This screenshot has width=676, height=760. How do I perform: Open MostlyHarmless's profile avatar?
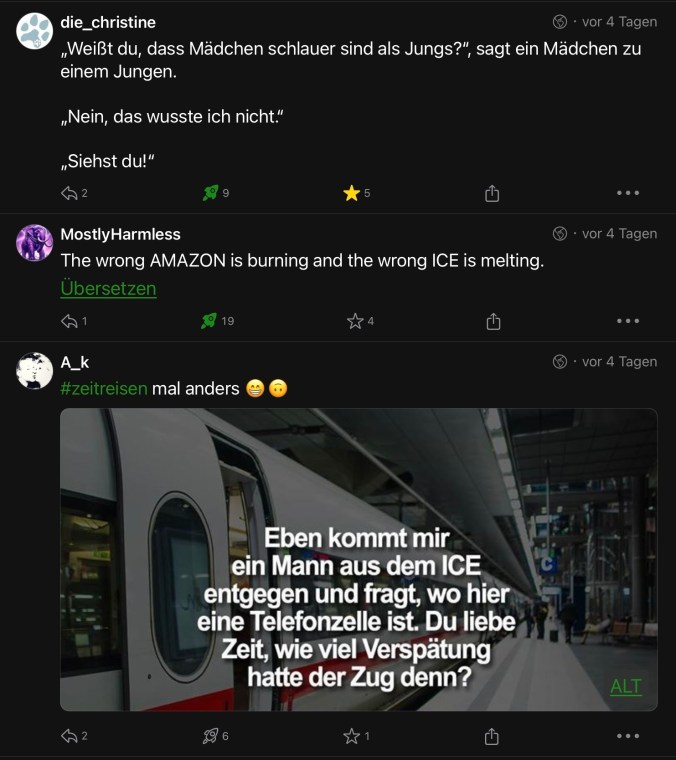tap(35, 243)
